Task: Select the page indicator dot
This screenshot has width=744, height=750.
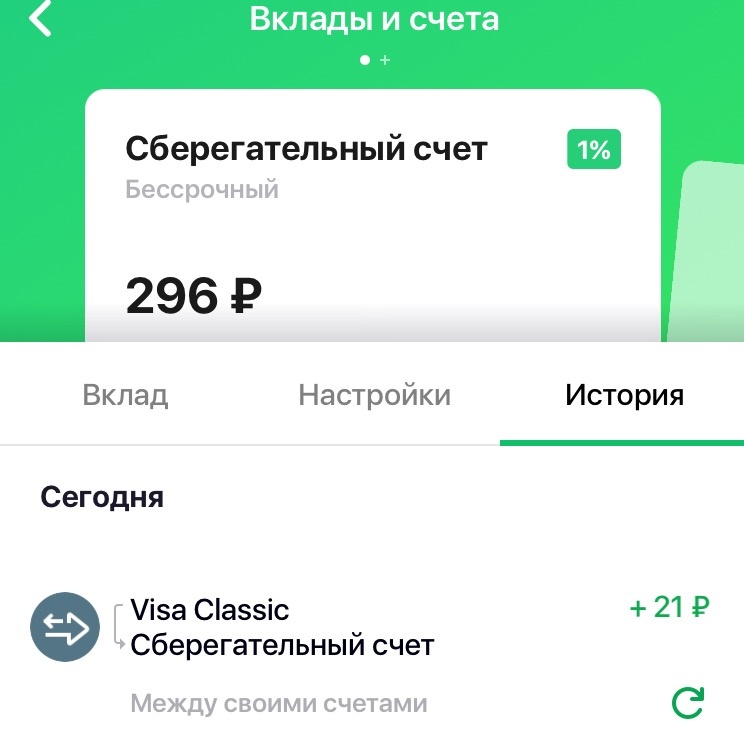Action: (x=365, y=59)
